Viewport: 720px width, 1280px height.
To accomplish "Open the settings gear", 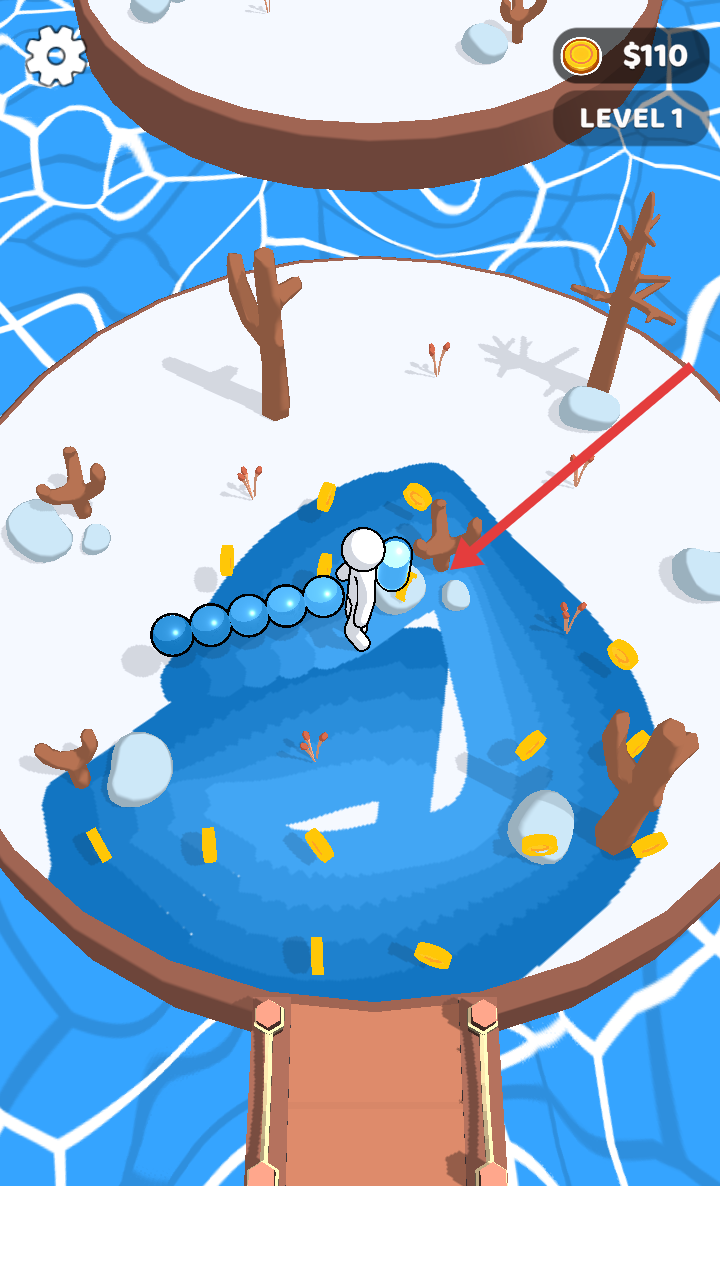I will 55,55.
